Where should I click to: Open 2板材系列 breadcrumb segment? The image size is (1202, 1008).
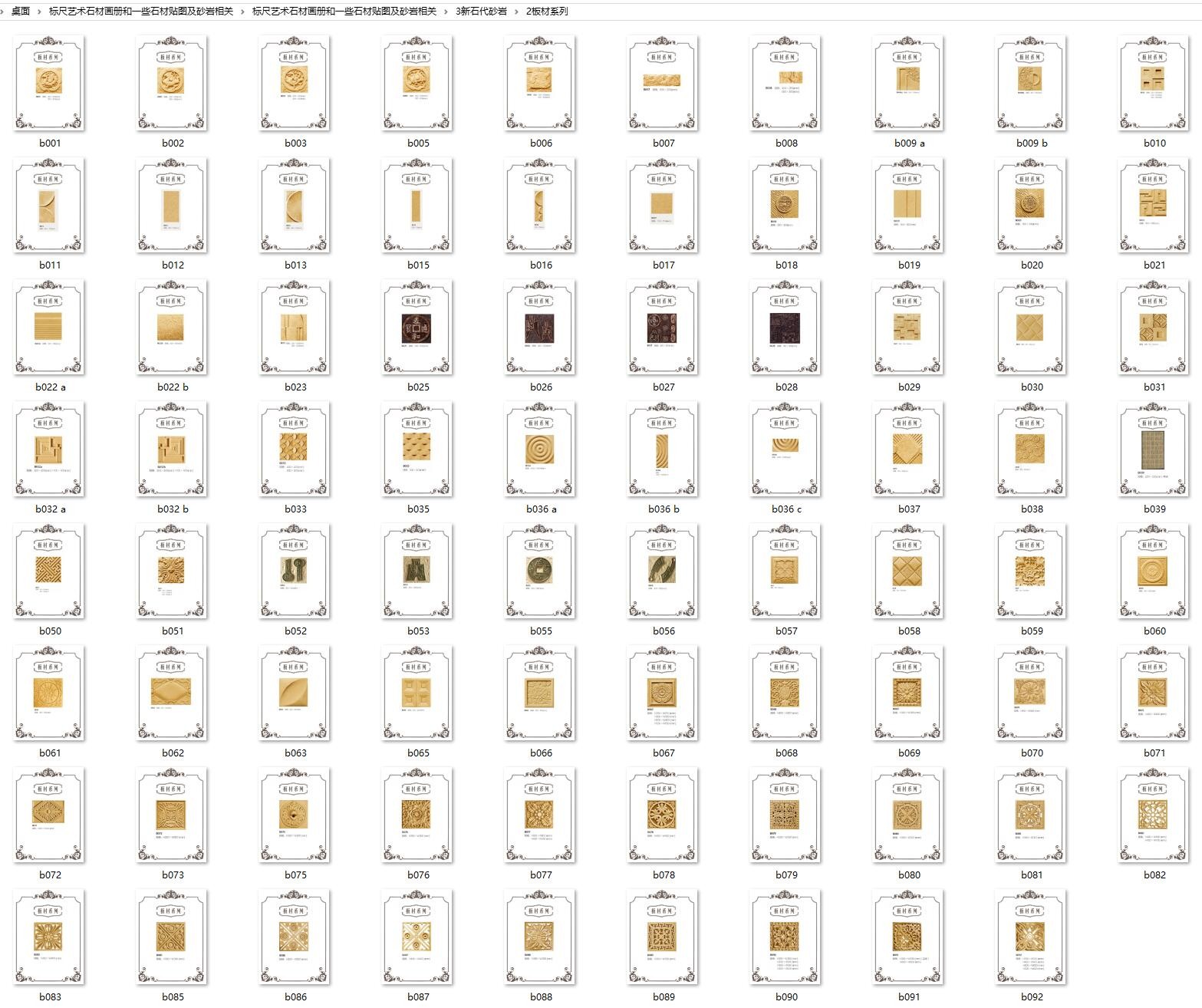click(x=547, y=12)
